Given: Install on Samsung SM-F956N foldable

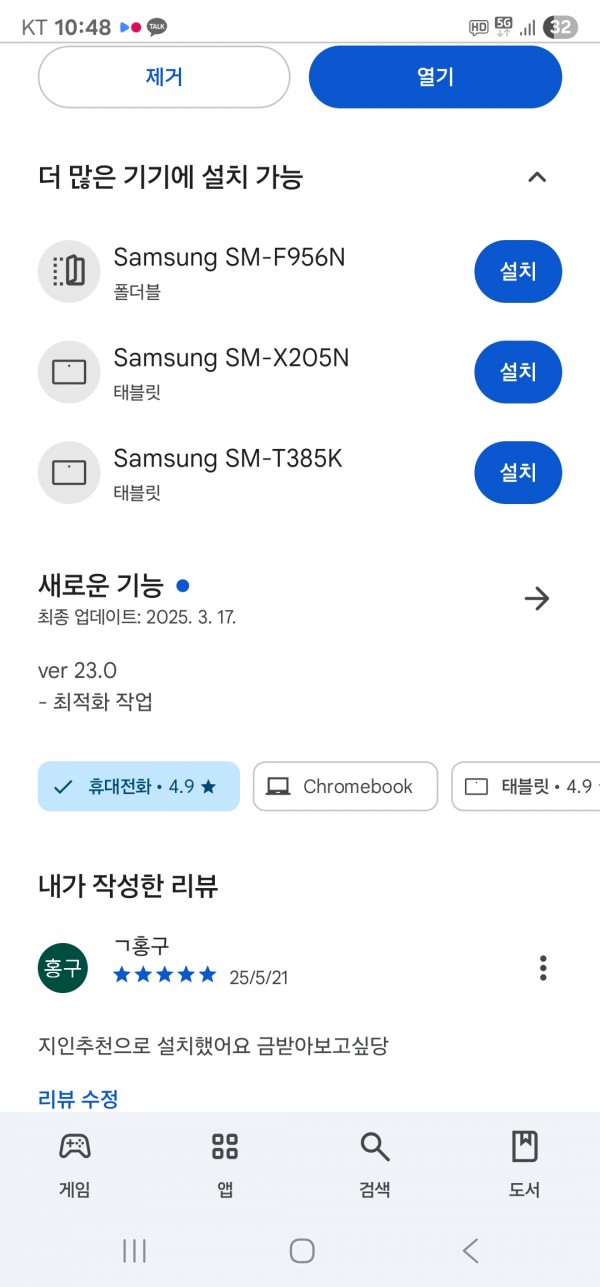Looking at the screenshot, I should (x=518, y=271).
